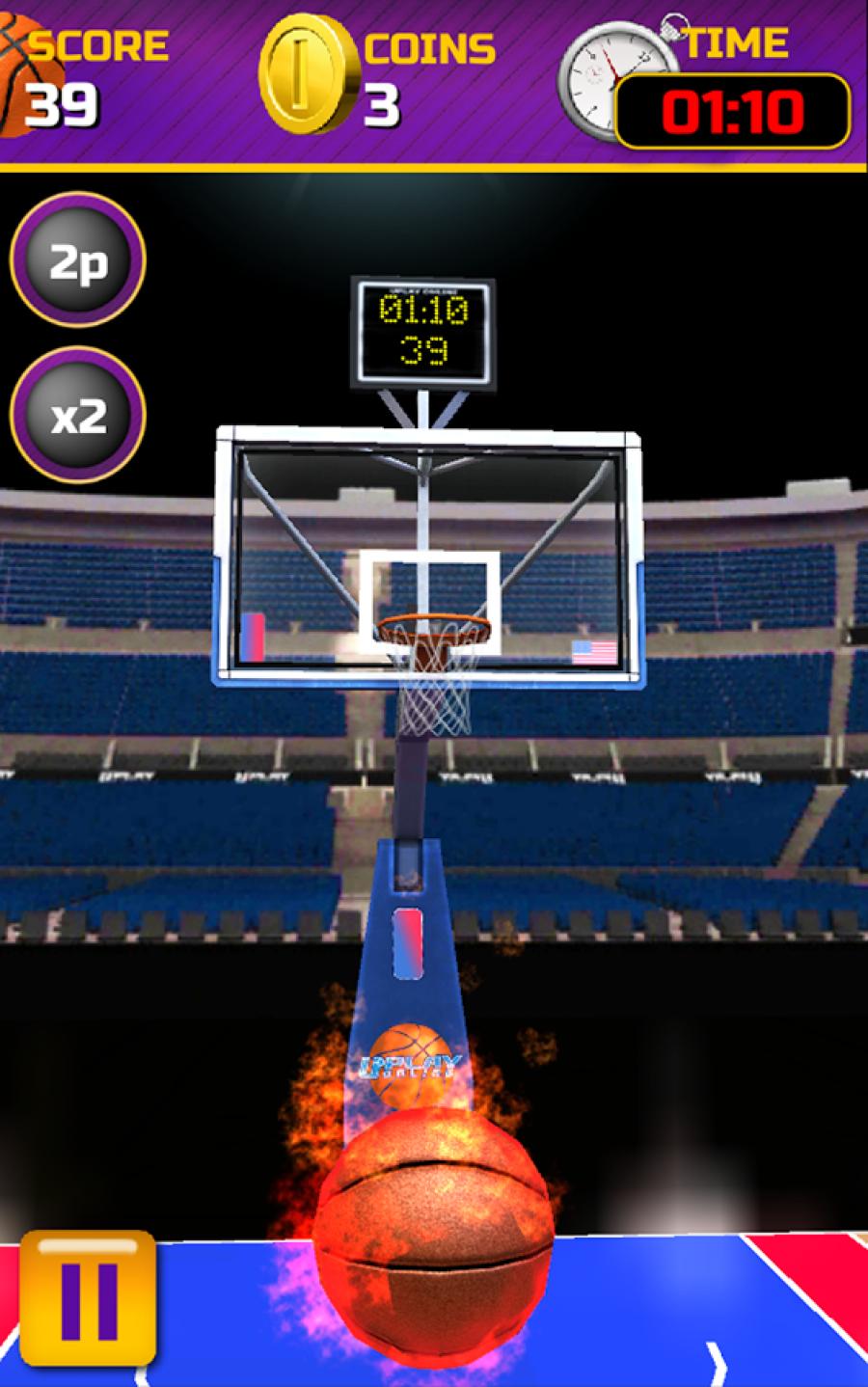
Task: Pause the basketball game
Action: tap(88, 1297)
